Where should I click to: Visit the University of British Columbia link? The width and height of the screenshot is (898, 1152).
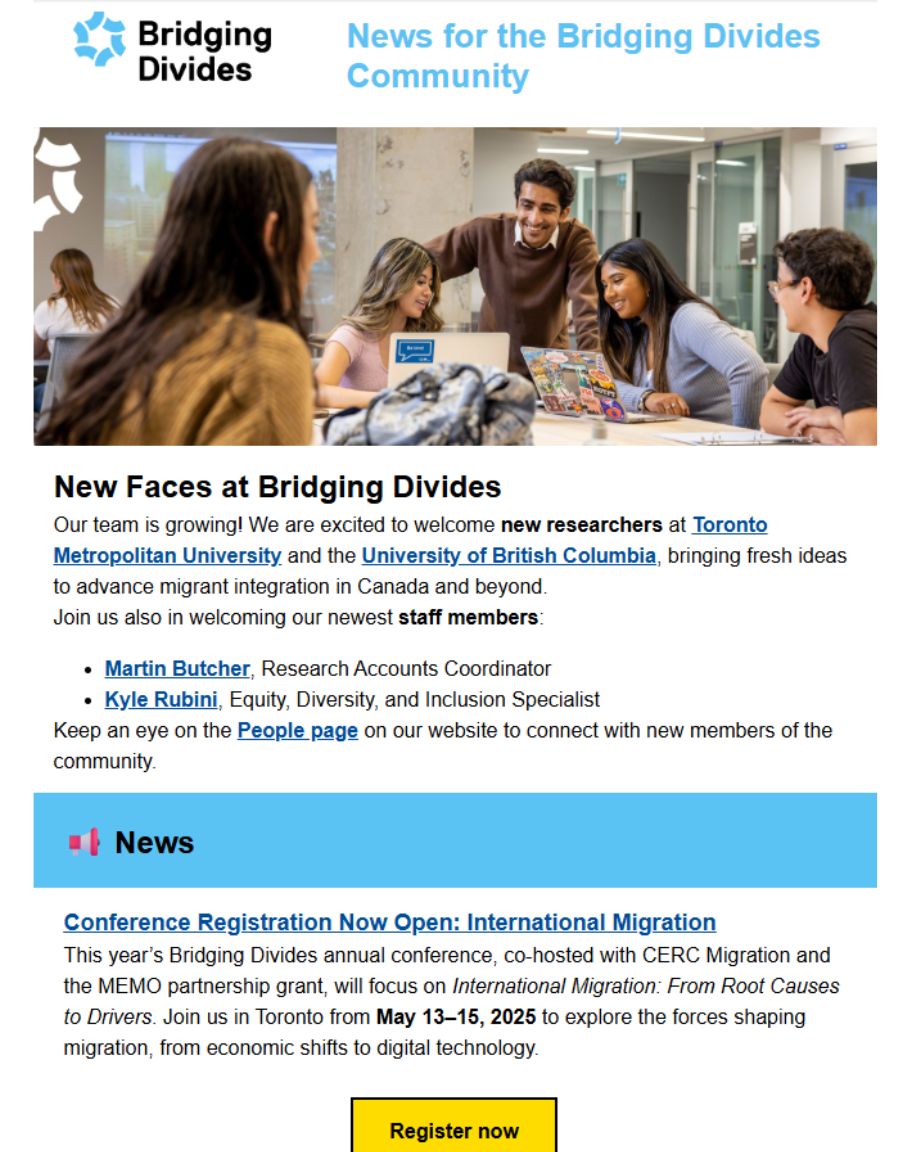[x=509, y=555]
